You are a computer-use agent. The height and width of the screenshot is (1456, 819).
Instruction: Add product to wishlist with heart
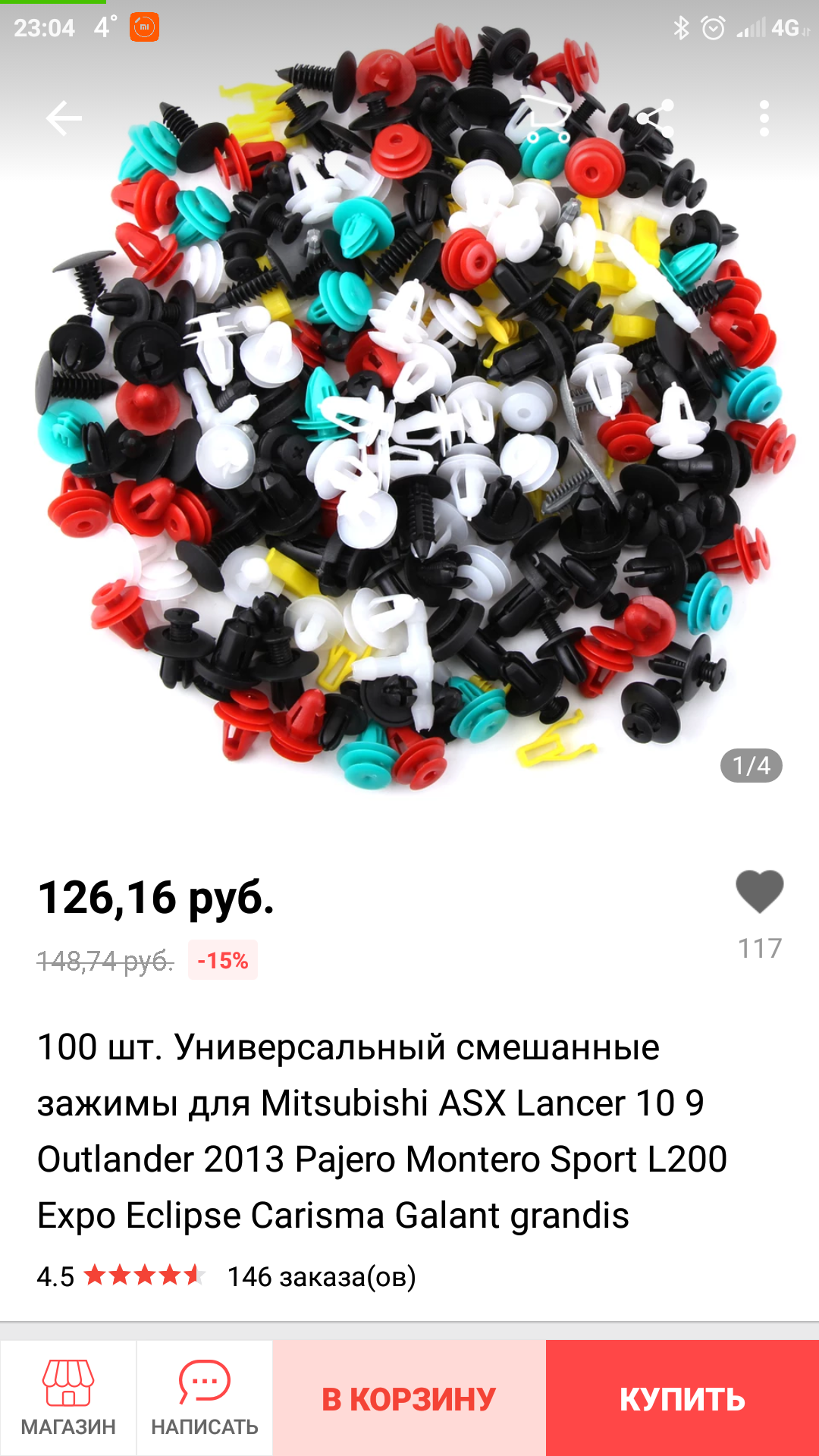[759, 892]
